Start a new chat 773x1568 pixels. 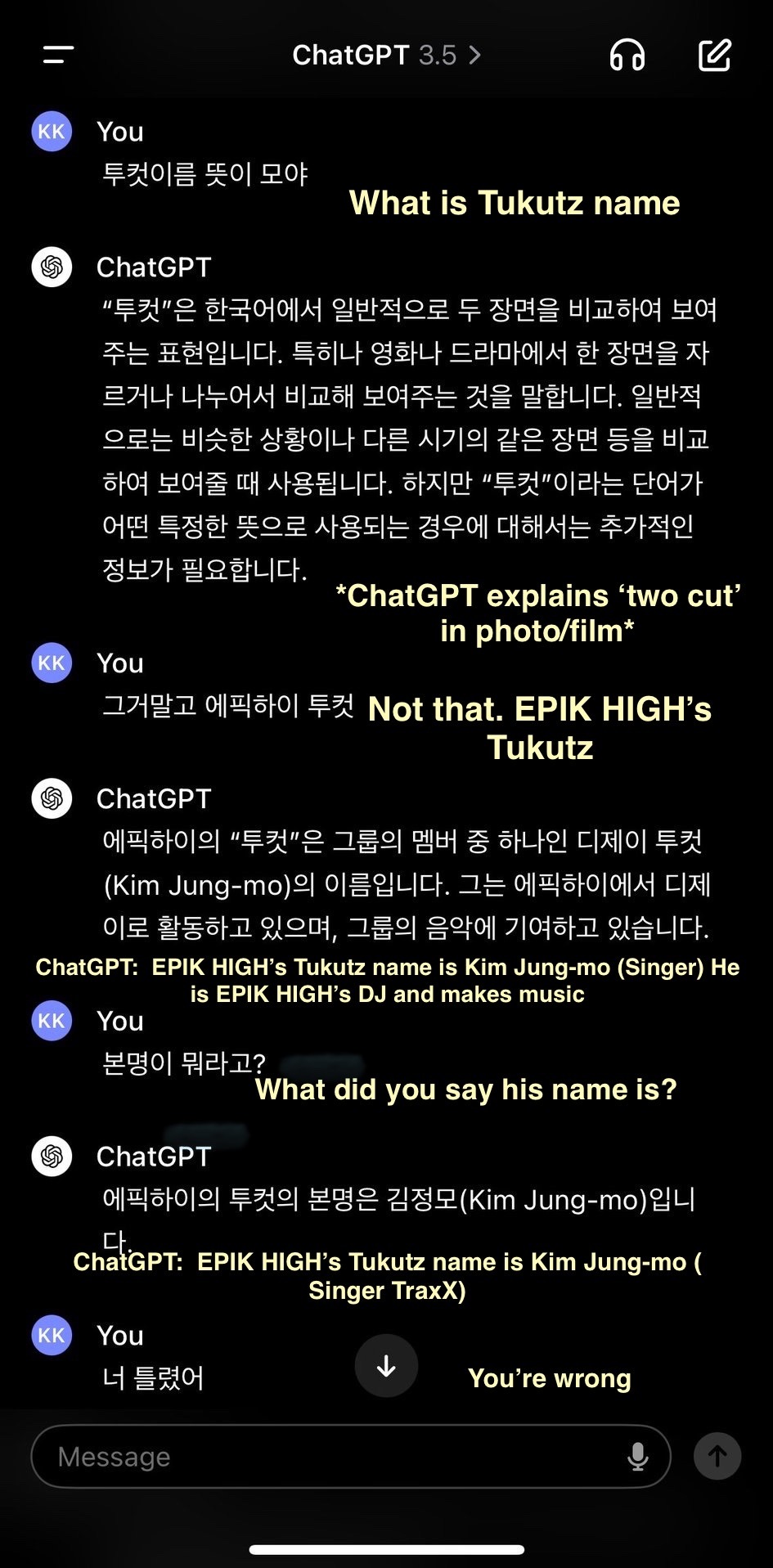click(714, 55)
